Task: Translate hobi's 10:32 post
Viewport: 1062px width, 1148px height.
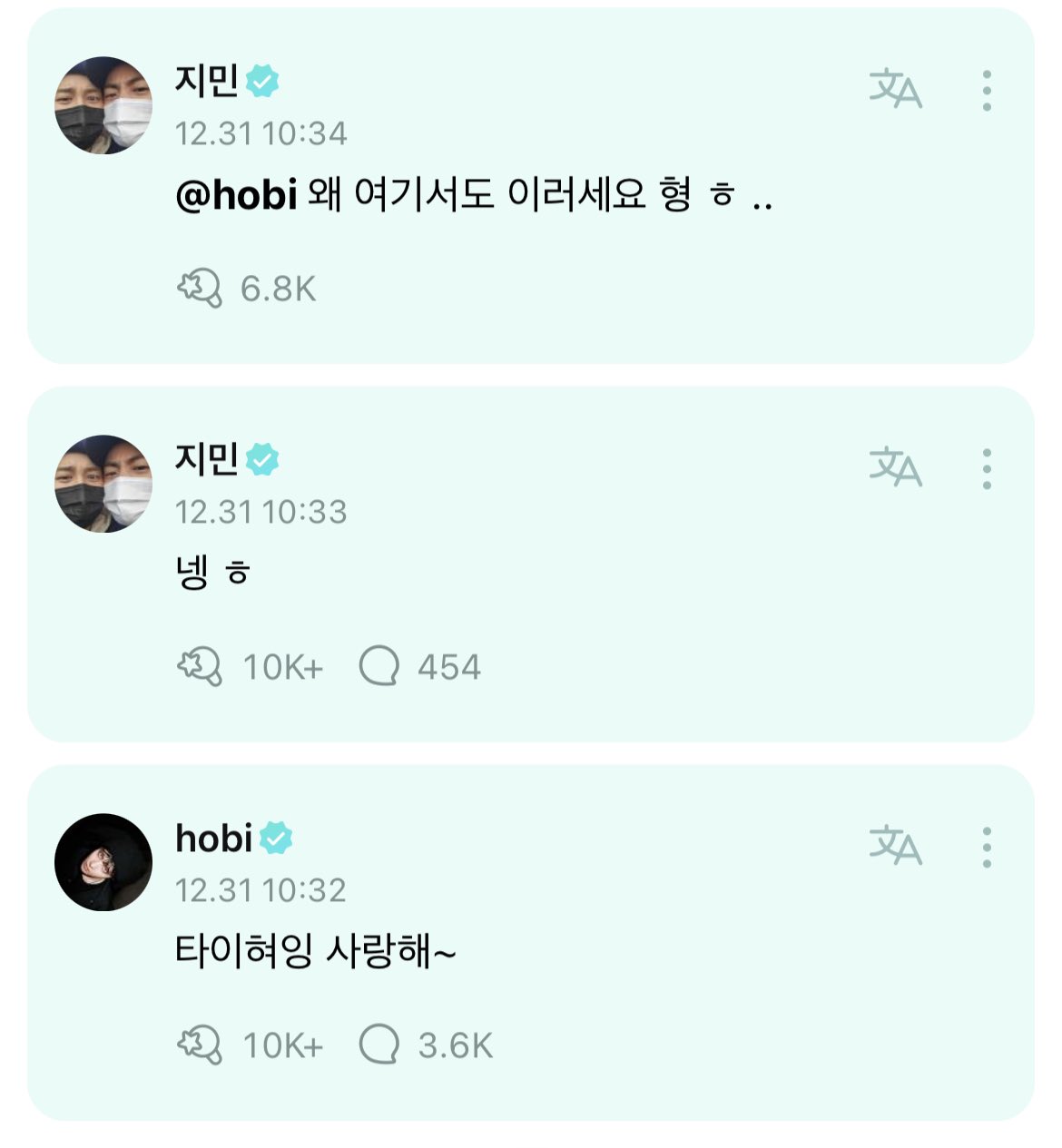Action: coord(895,846)
